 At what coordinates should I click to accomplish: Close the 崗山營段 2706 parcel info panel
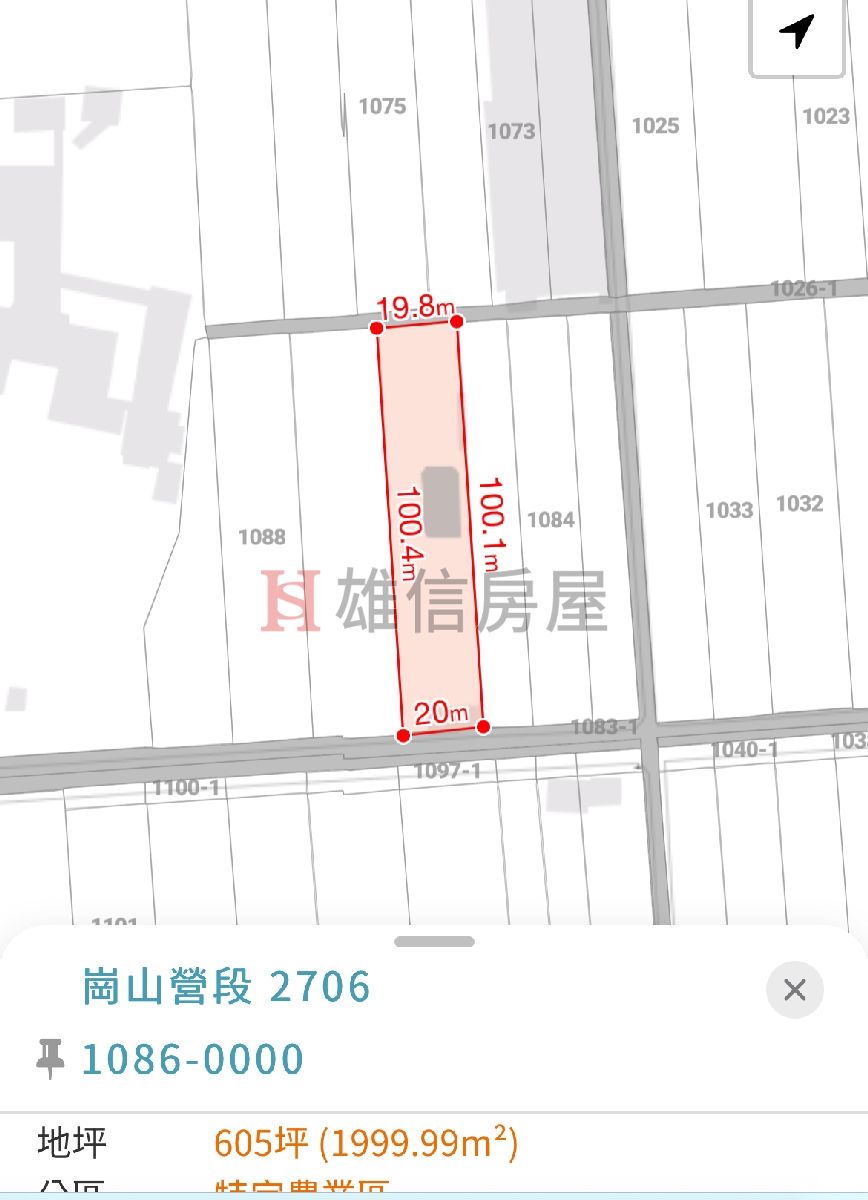[x=794, y=990]
